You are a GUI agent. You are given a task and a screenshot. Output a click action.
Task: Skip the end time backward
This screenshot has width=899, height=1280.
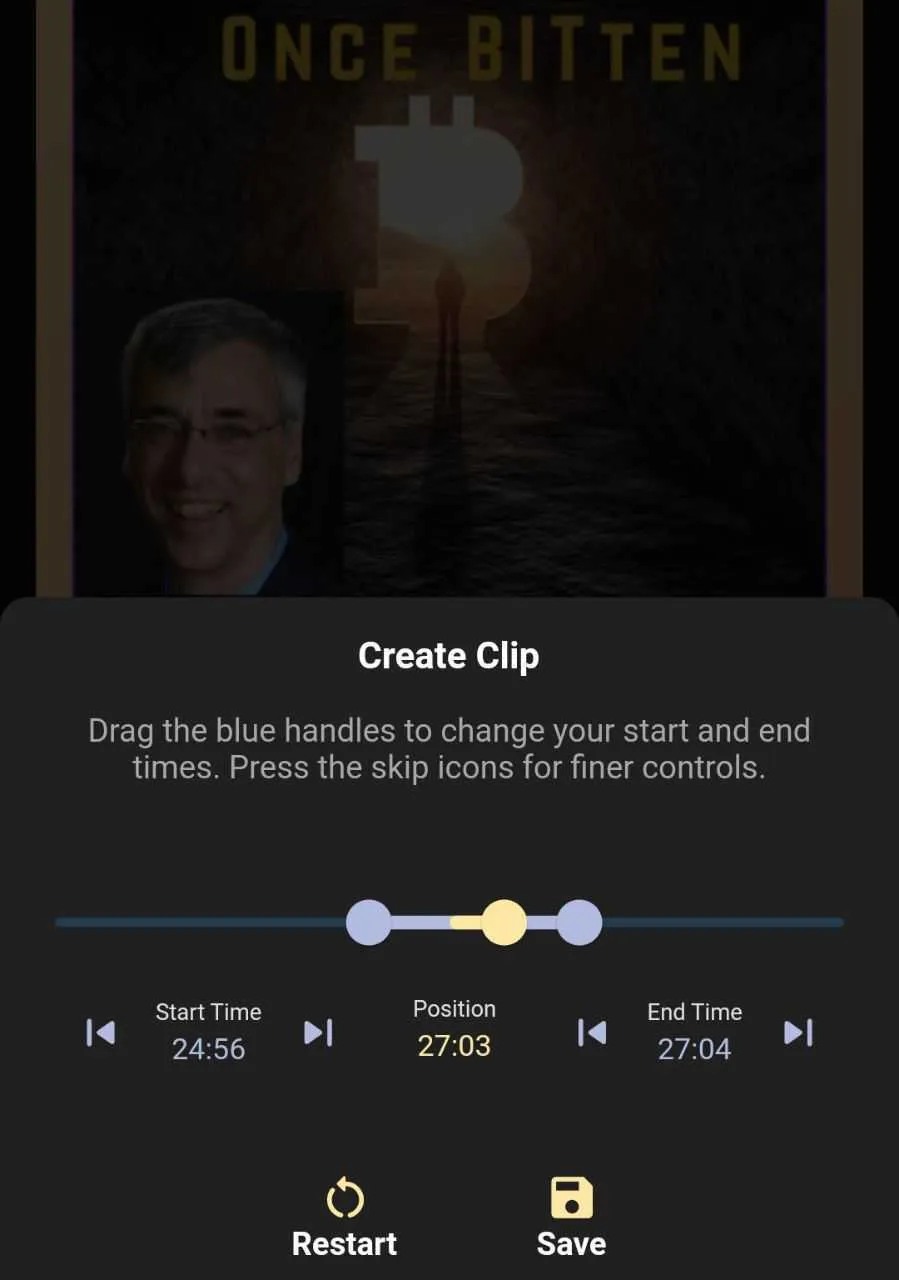pyautogui.click(x=592, y=1032)
